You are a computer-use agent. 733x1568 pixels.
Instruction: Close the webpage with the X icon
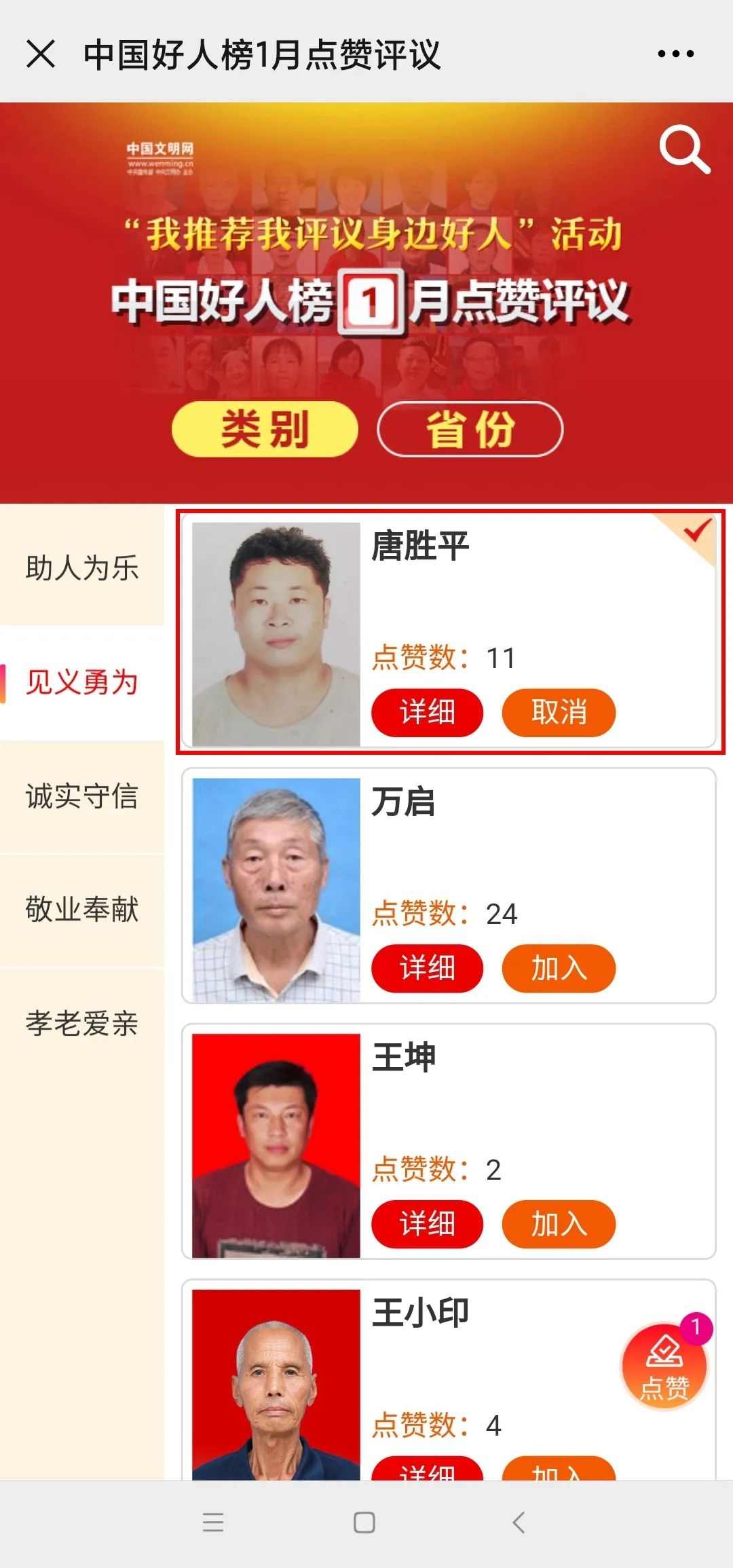pyautogui.click(x=41, y=54)
